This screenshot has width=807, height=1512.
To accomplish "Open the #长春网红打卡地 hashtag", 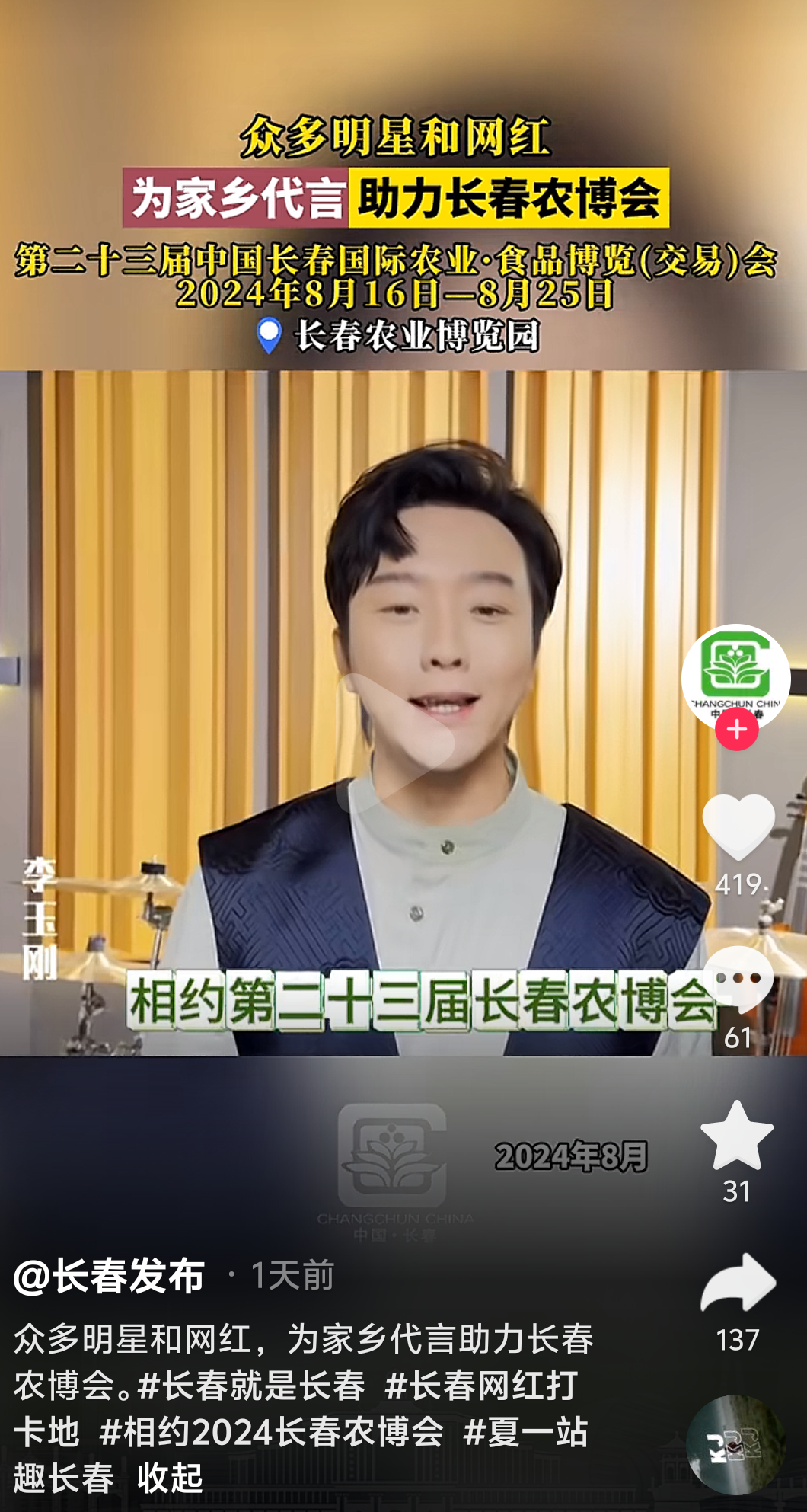I will (x=481, y=1386).
